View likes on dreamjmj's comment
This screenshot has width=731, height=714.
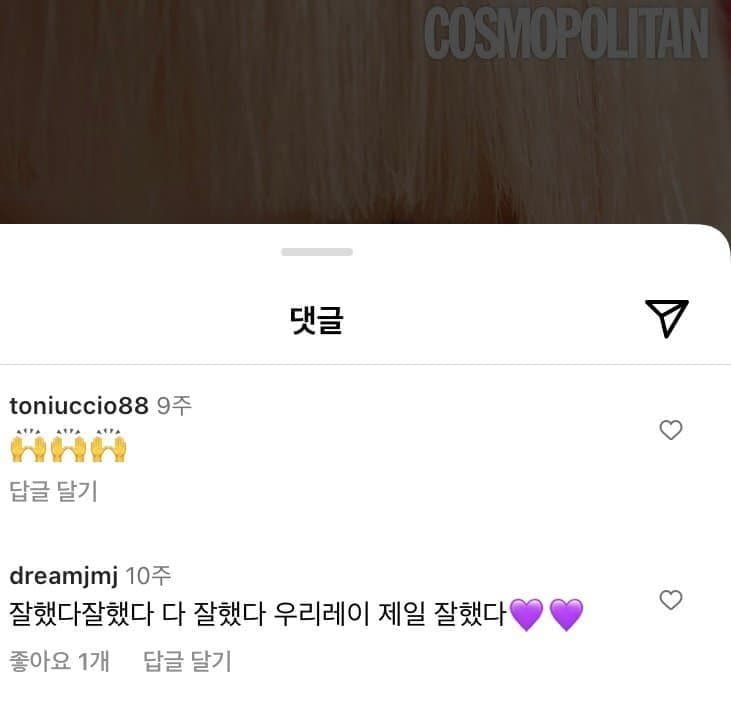59,661
